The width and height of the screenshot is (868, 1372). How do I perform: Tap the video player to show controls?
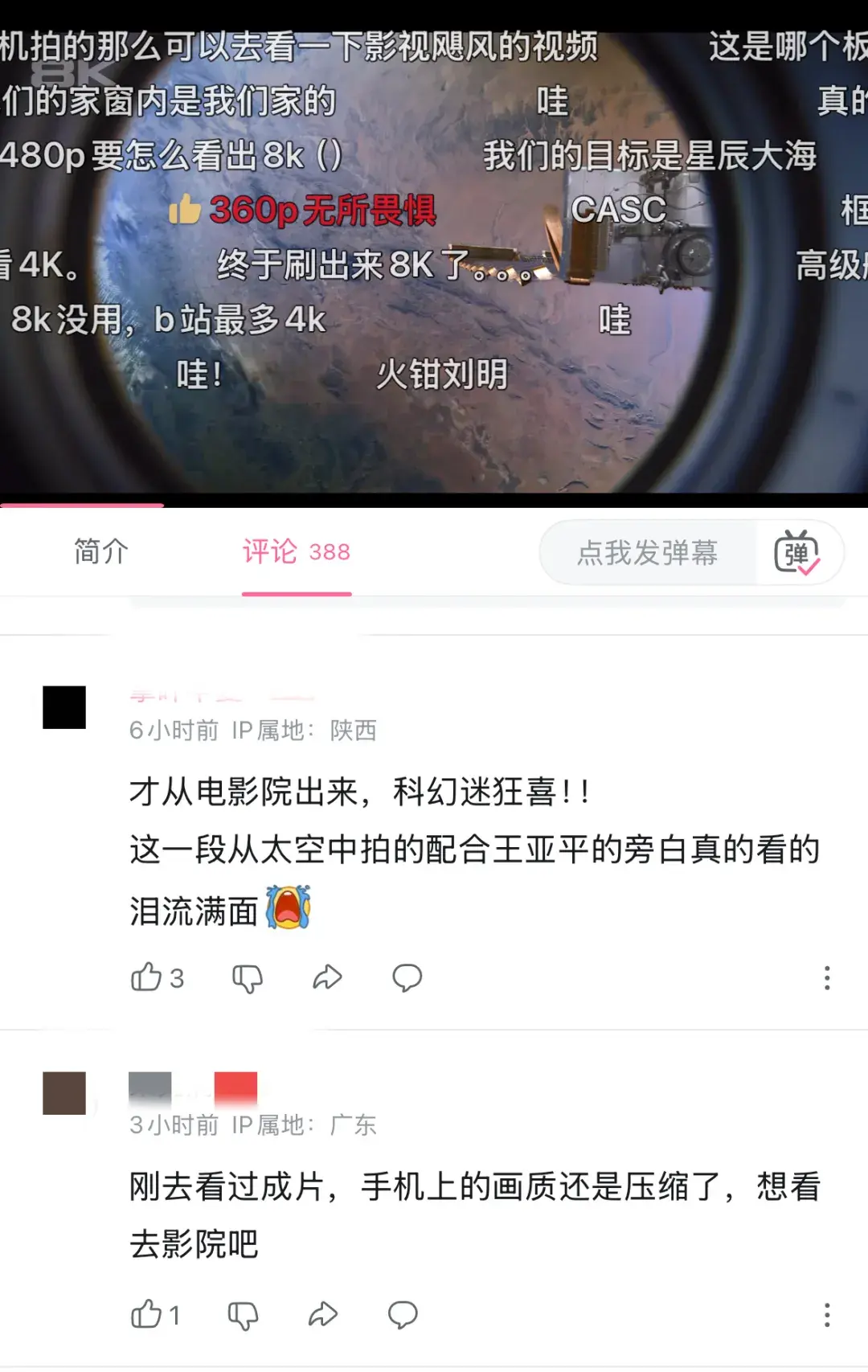click(434, 434)
